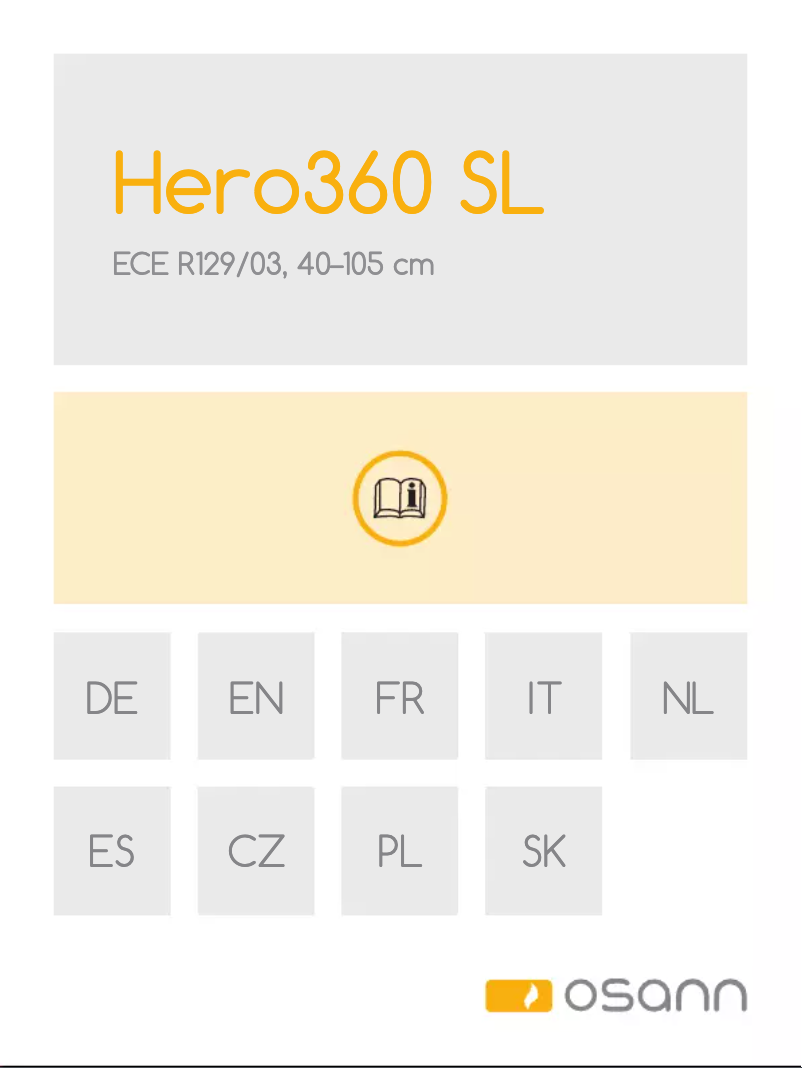Click the orange rounded logo badge
This screenshot has height=1068, width=802.
pyautogui.click(x=520, y=996)
